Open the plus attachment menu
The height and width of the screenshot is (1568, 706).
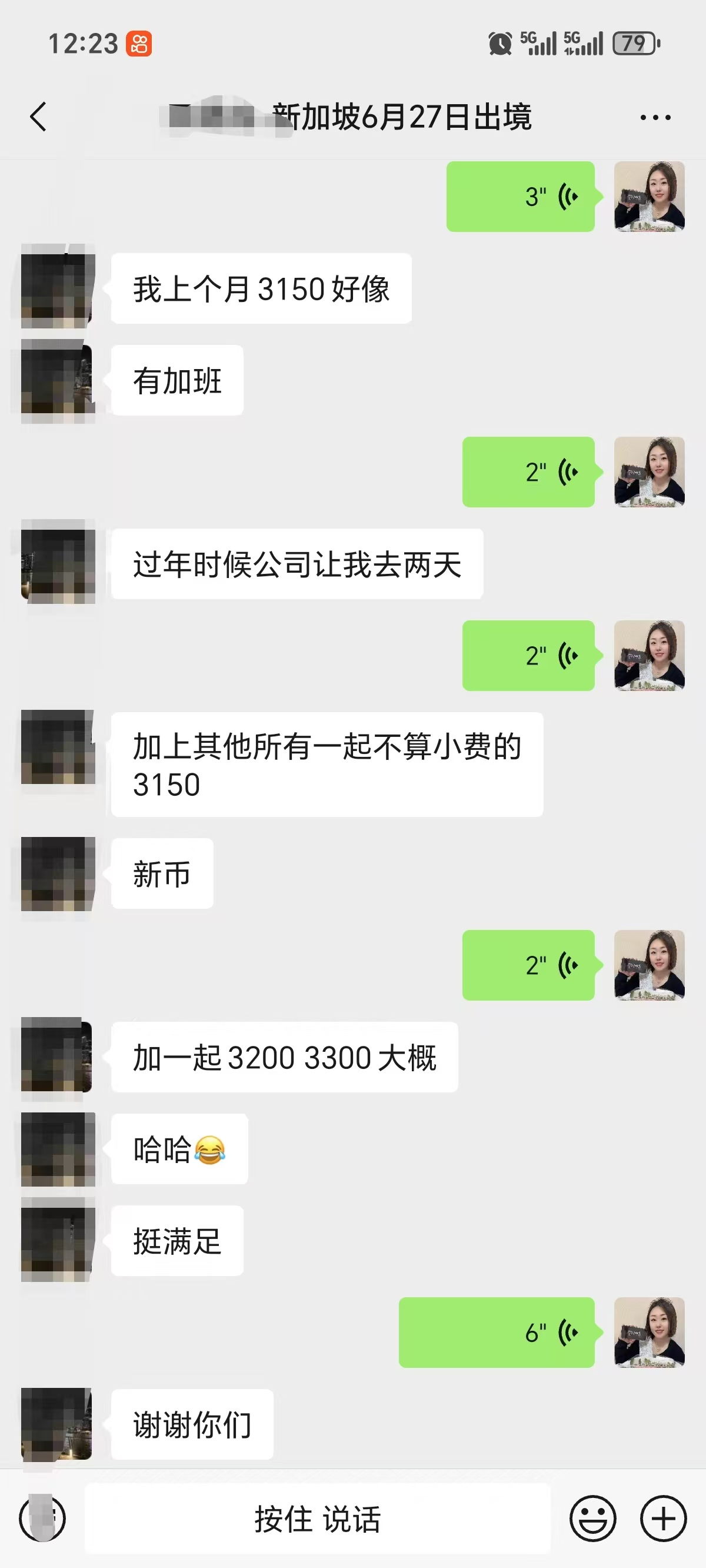(664, 1518)
